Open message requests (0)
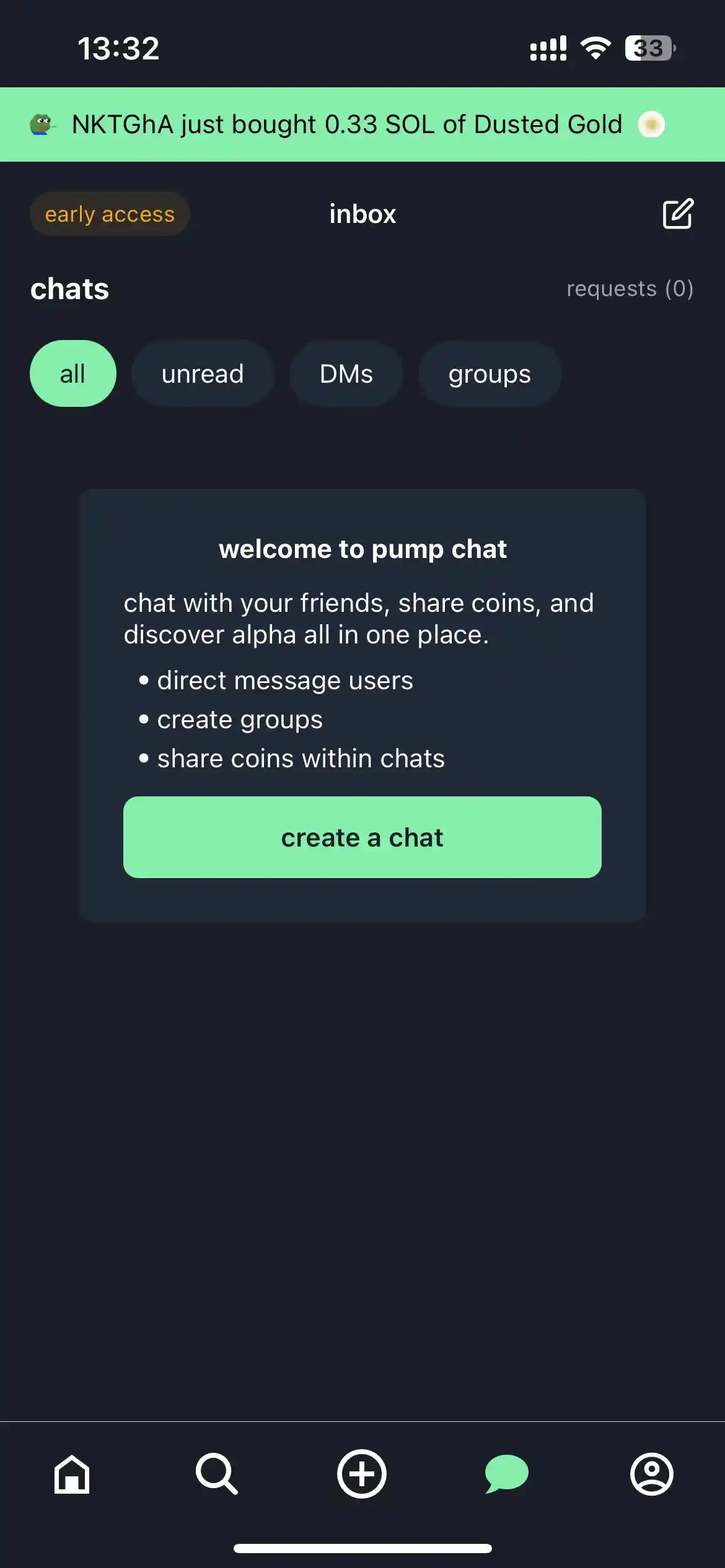 pos(630,289)
